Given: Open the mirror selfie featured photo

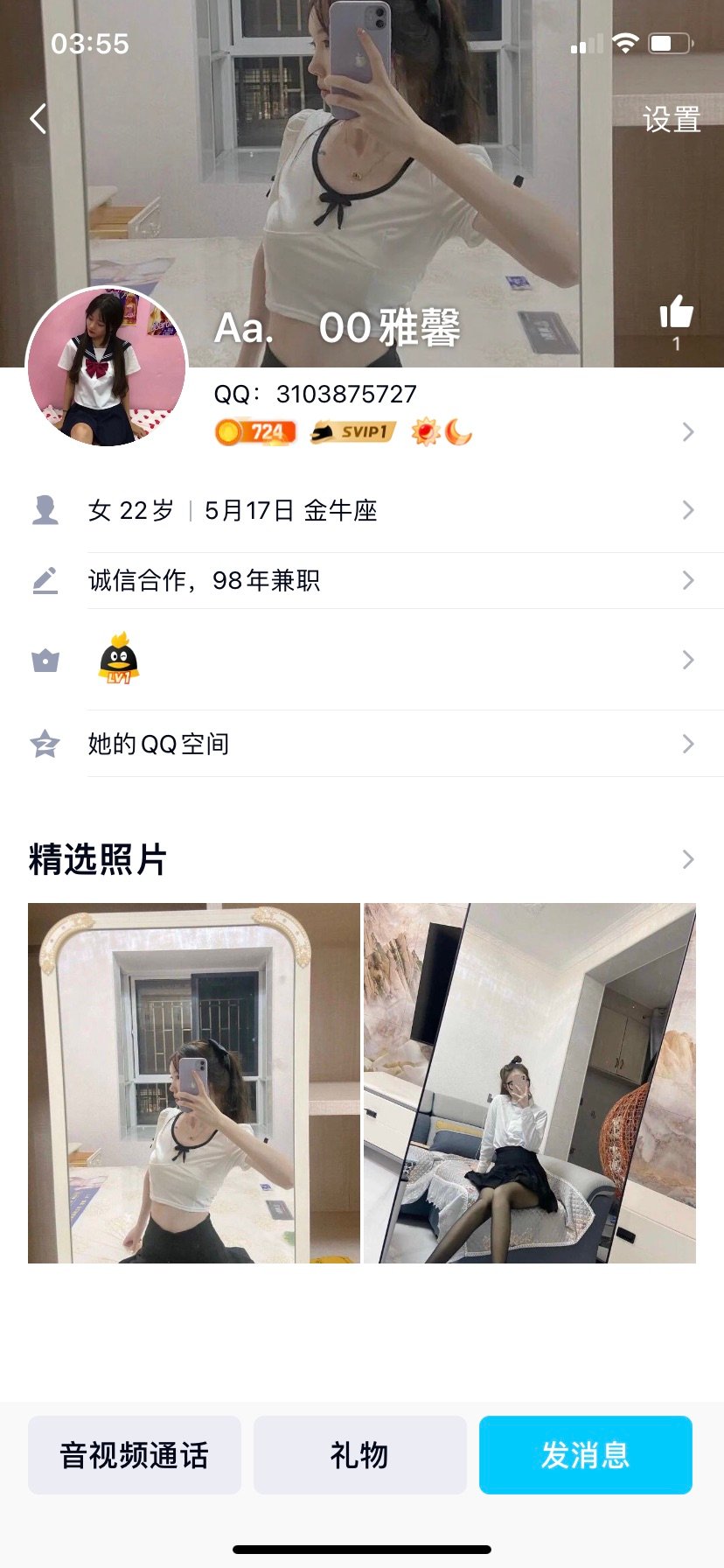Looking at the screenshot, I should 194,1082.
